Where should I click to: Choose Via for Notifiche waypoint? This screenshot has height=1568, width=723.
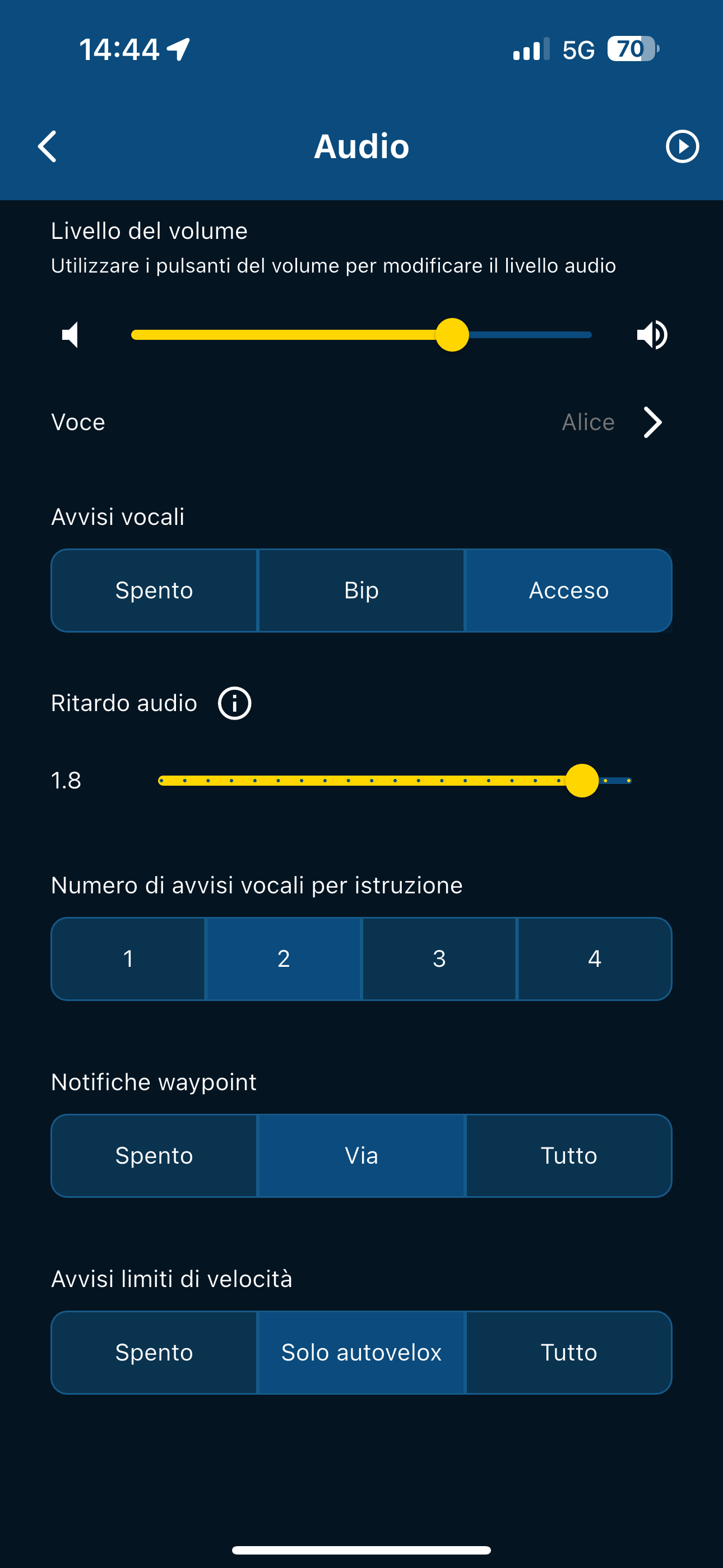tap(361, 1155)
